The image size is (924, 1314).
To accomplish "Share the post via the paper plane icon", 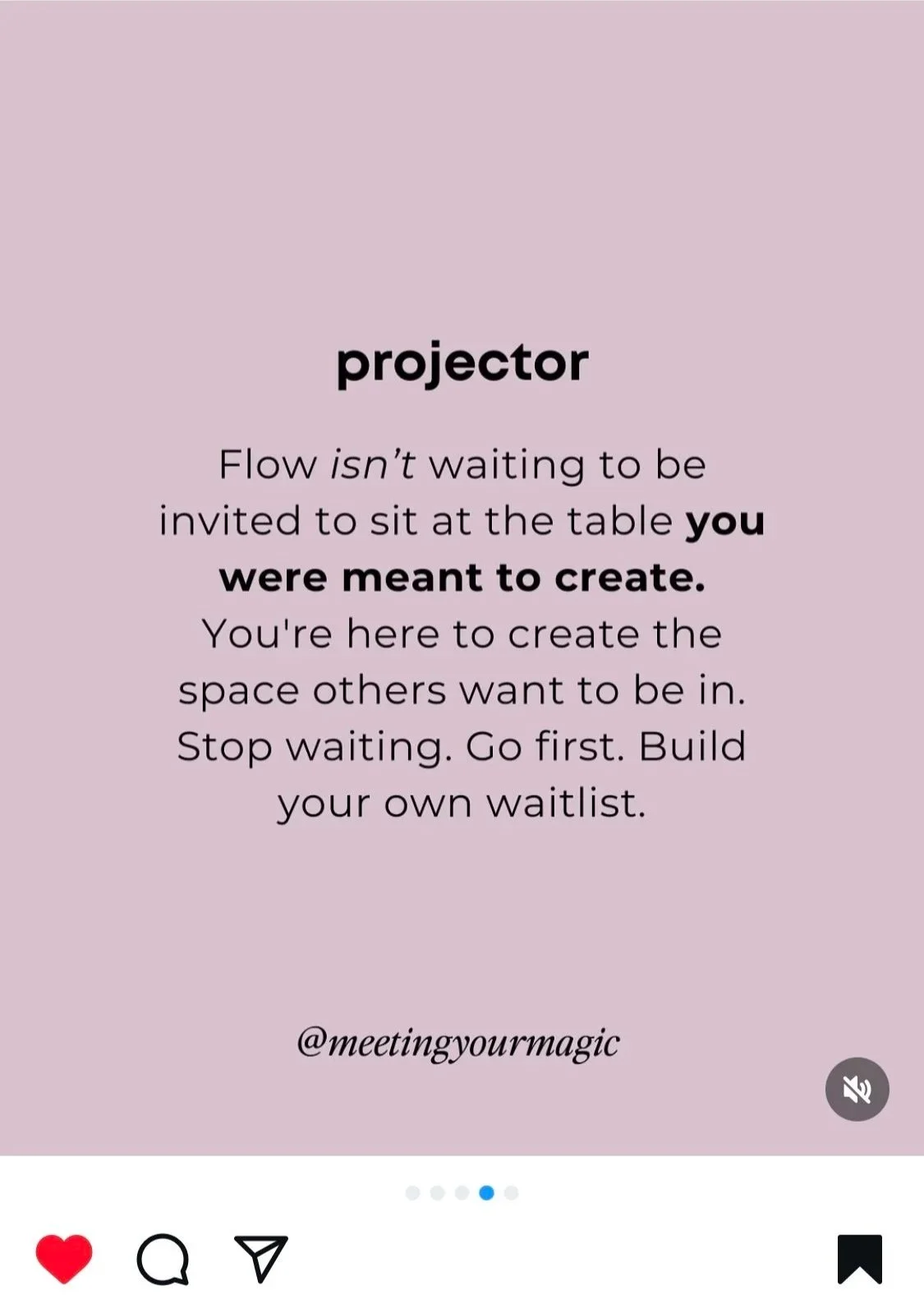I will [261, 1258].
